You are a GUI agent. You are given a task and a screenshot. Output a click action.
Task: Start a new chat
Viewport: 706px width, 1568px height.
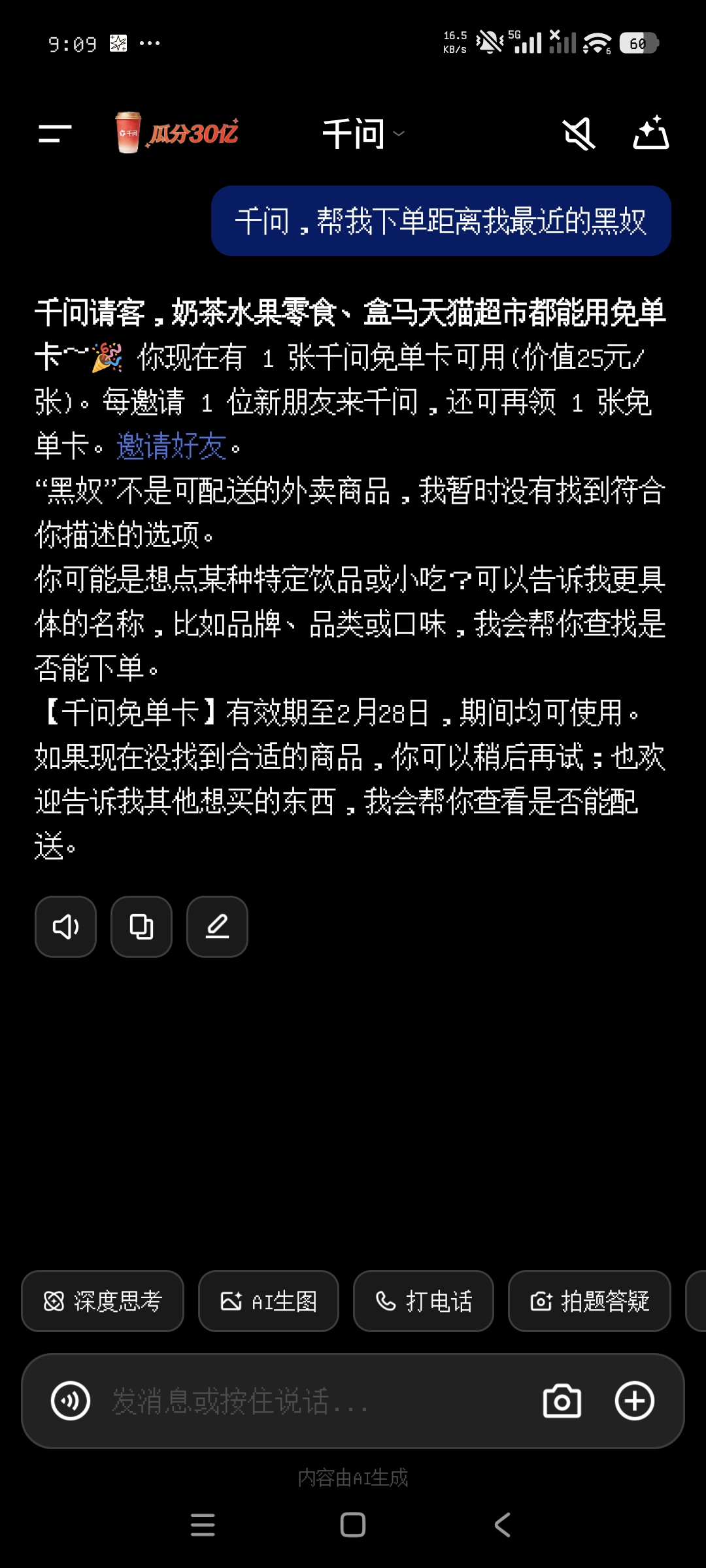click(x=650, y=133)
